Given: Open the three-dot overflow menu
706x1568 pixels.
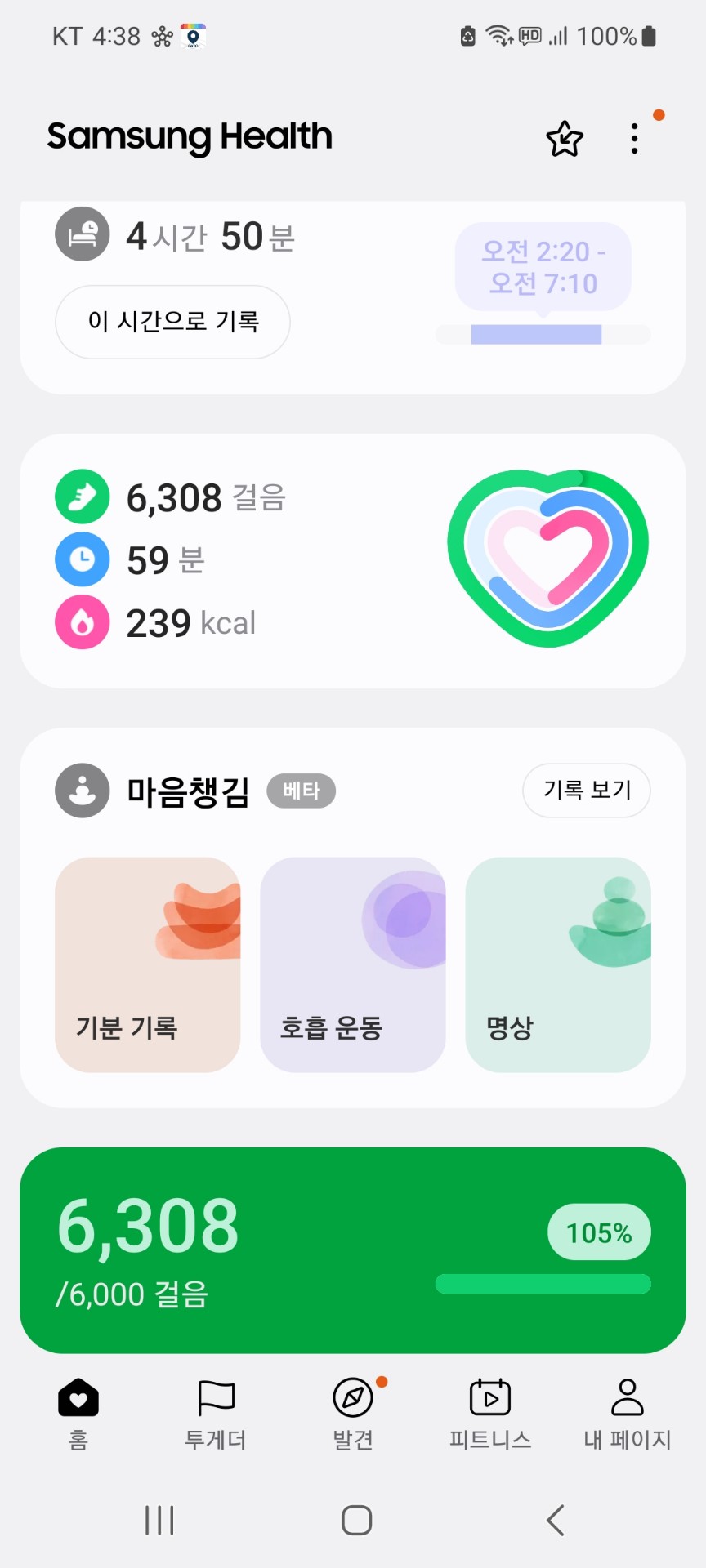Looking at the screenshot, I should coord(635,139).
